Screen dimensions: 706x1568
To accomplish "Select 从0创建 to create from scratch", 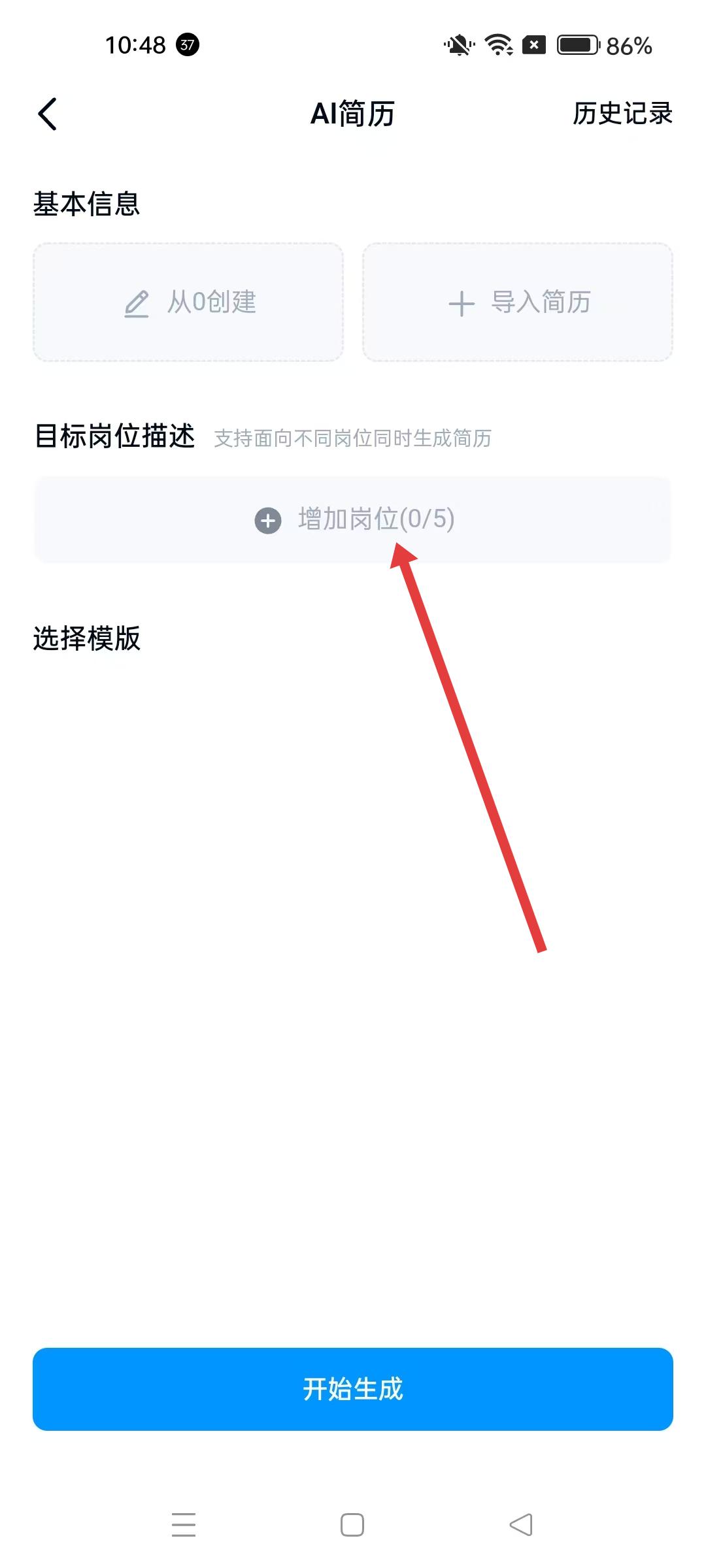I will tap(188, 302).
